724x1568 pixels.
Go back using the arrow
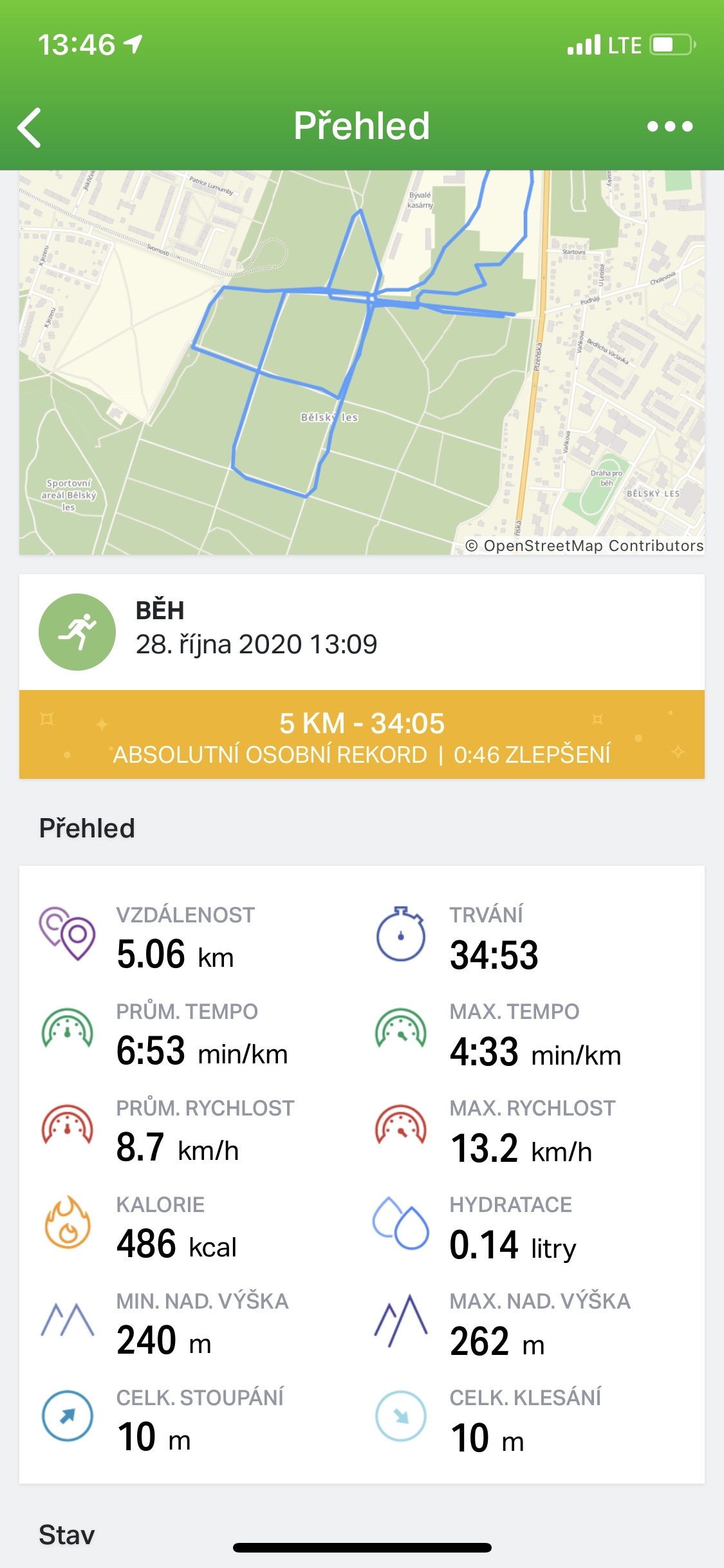point(30,127)
